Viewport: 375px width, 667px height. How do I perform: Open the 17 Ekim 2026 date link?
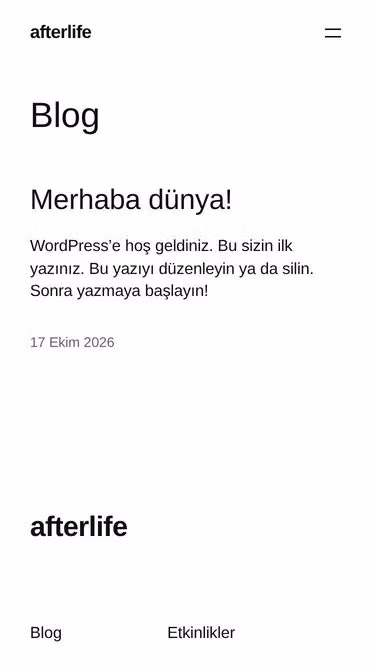click(x=72, y=342)
